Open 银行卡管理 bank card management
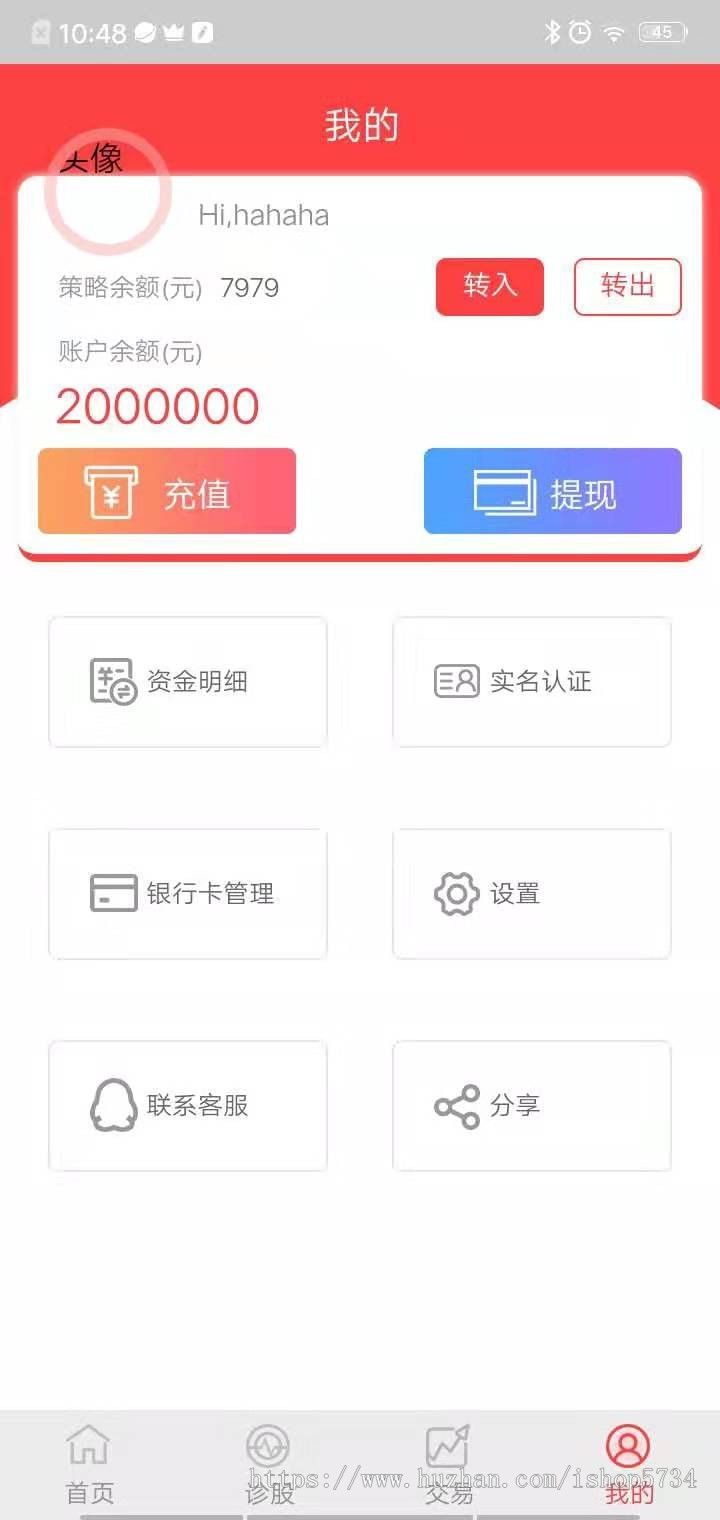The width and height of the screenshot is (720, 1520). (113, 894)
